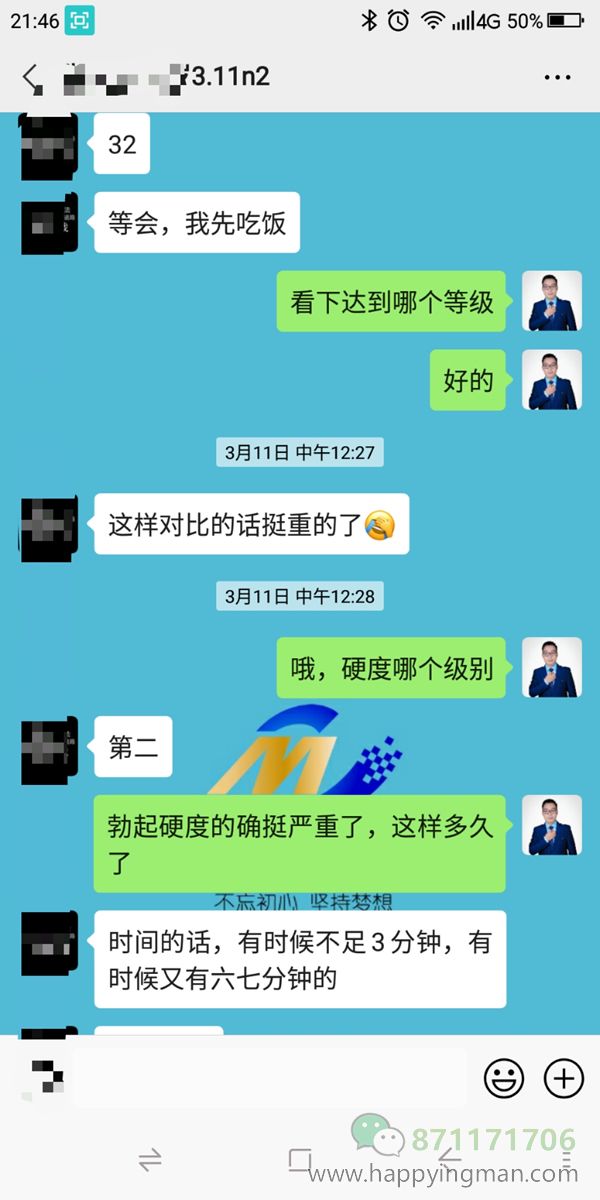The image size is (600, 1200).
Task: Open the chat overflow menu
Action: click(556, 77)
